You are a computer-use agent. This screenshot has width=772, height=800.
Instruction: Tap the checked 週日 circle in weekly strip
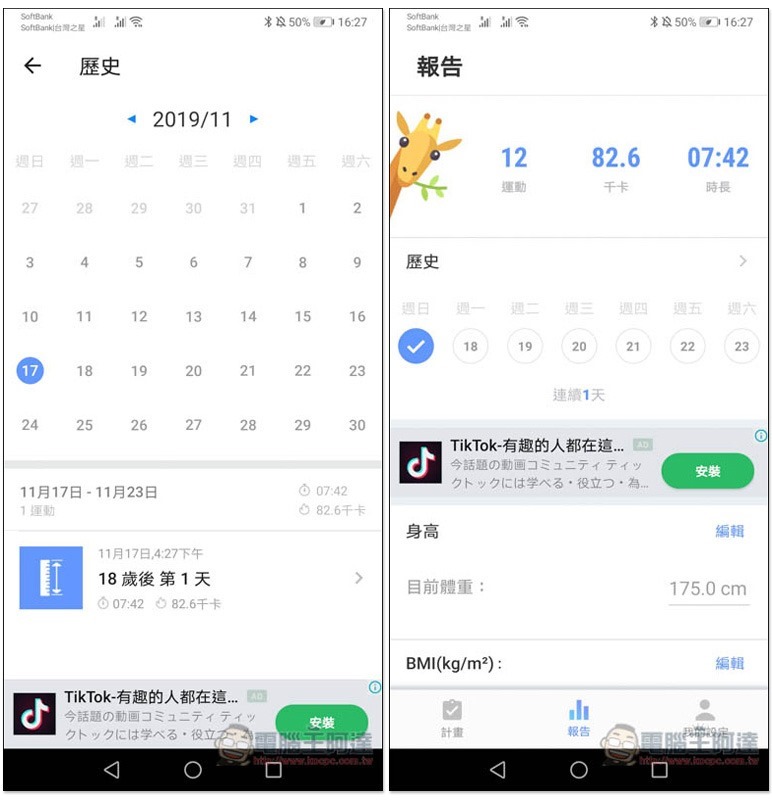pos(416,347)
